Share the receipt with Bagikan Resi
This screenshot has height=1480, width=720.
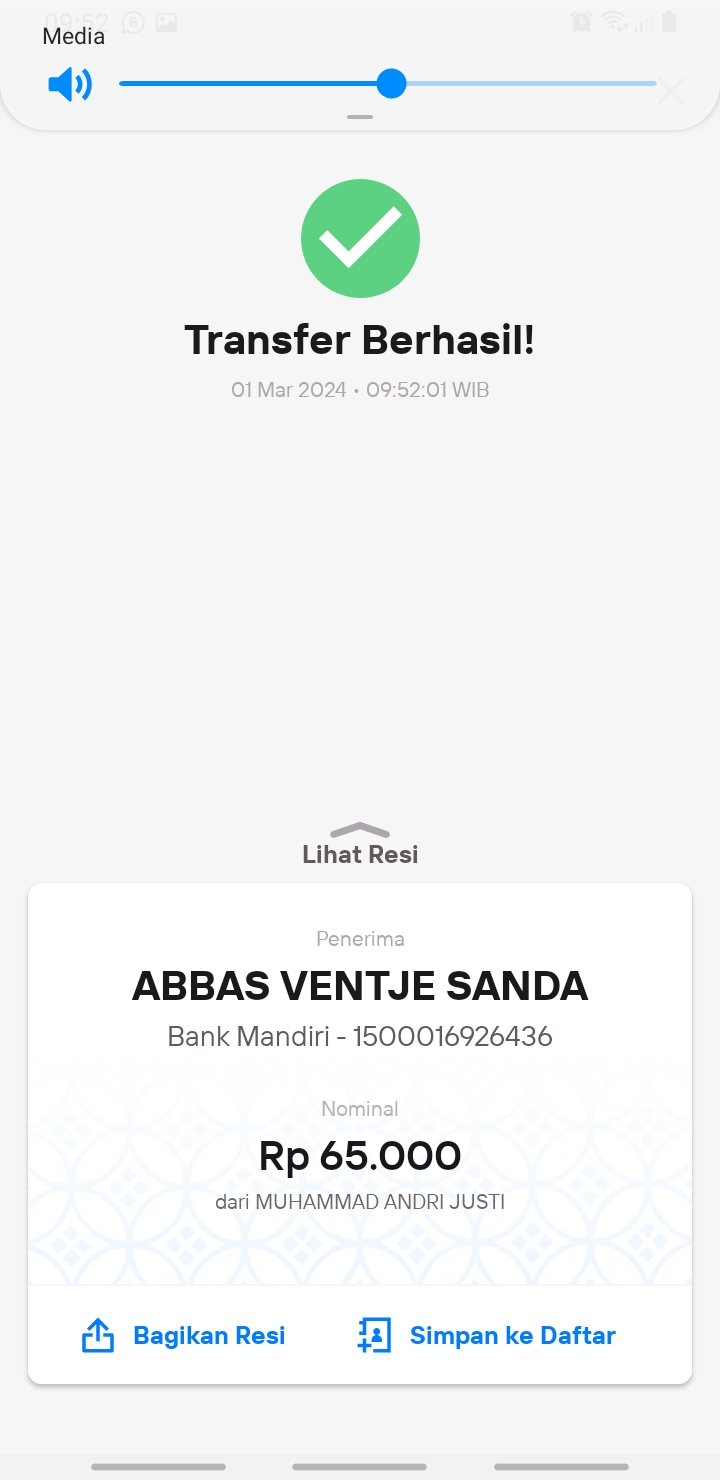click(x=184, y=1335)
